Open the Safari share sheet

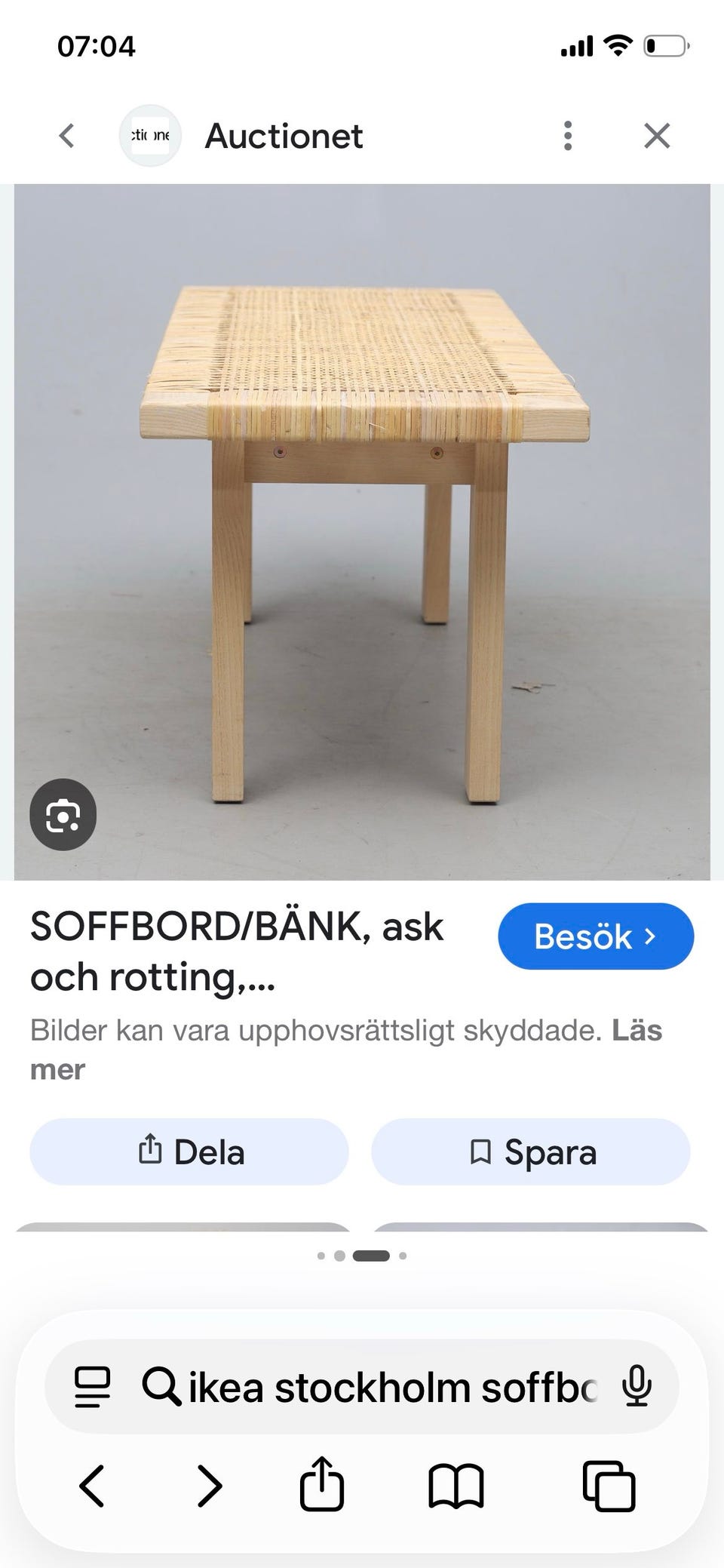[x=322, y=1485]
